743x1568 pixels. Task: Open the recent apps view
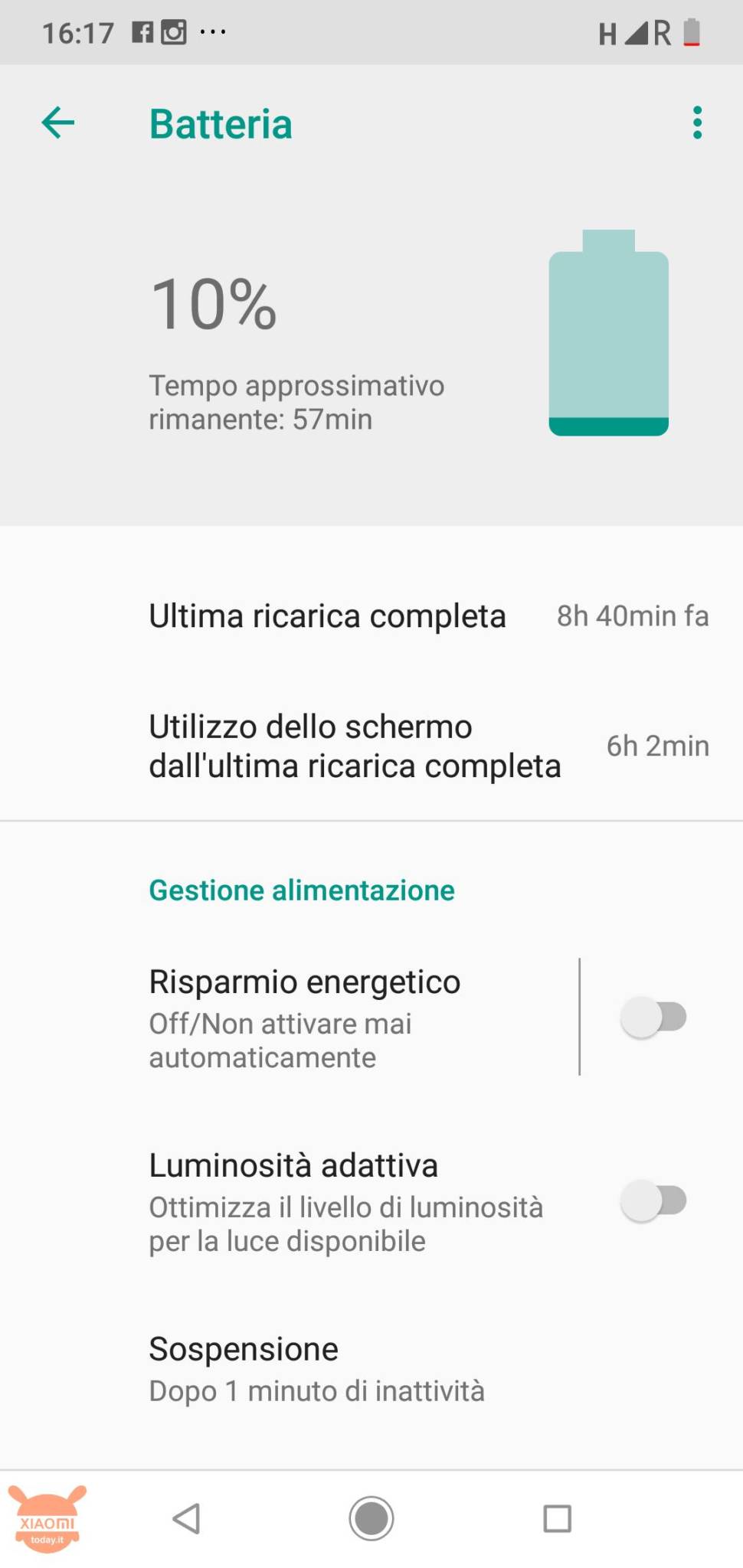pyautogui.click(x=557, y=1518)
